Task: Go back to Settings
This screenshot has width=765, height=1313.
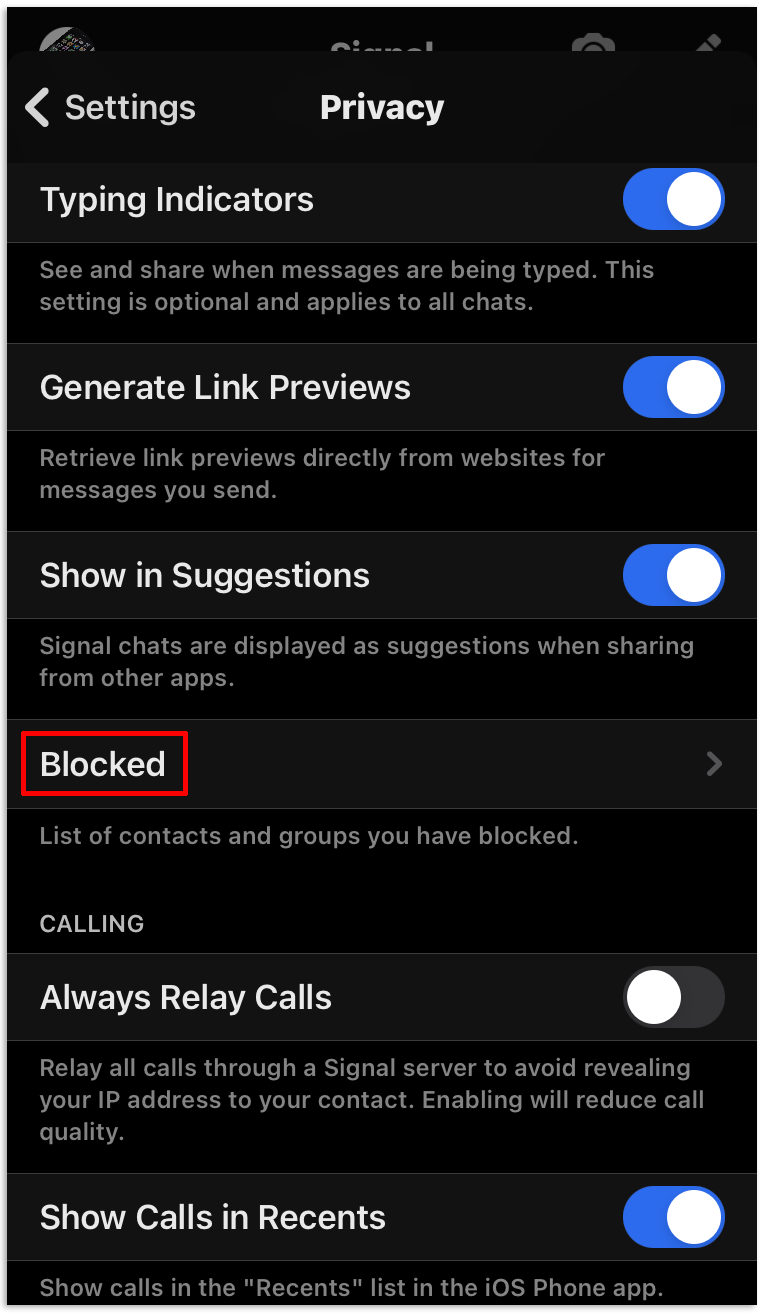Action: (x=110, y=108)
